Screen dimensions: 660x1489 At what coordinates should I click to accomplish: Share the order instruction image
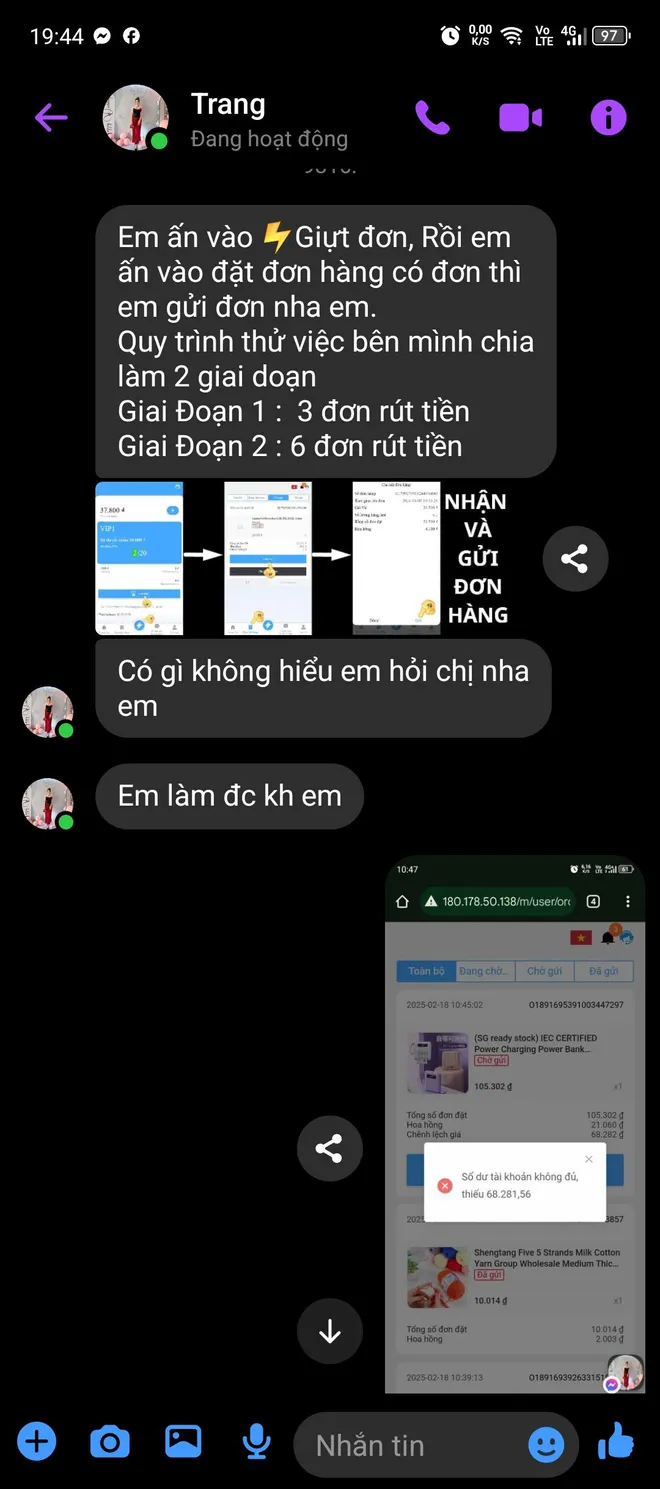pos(575,558)
